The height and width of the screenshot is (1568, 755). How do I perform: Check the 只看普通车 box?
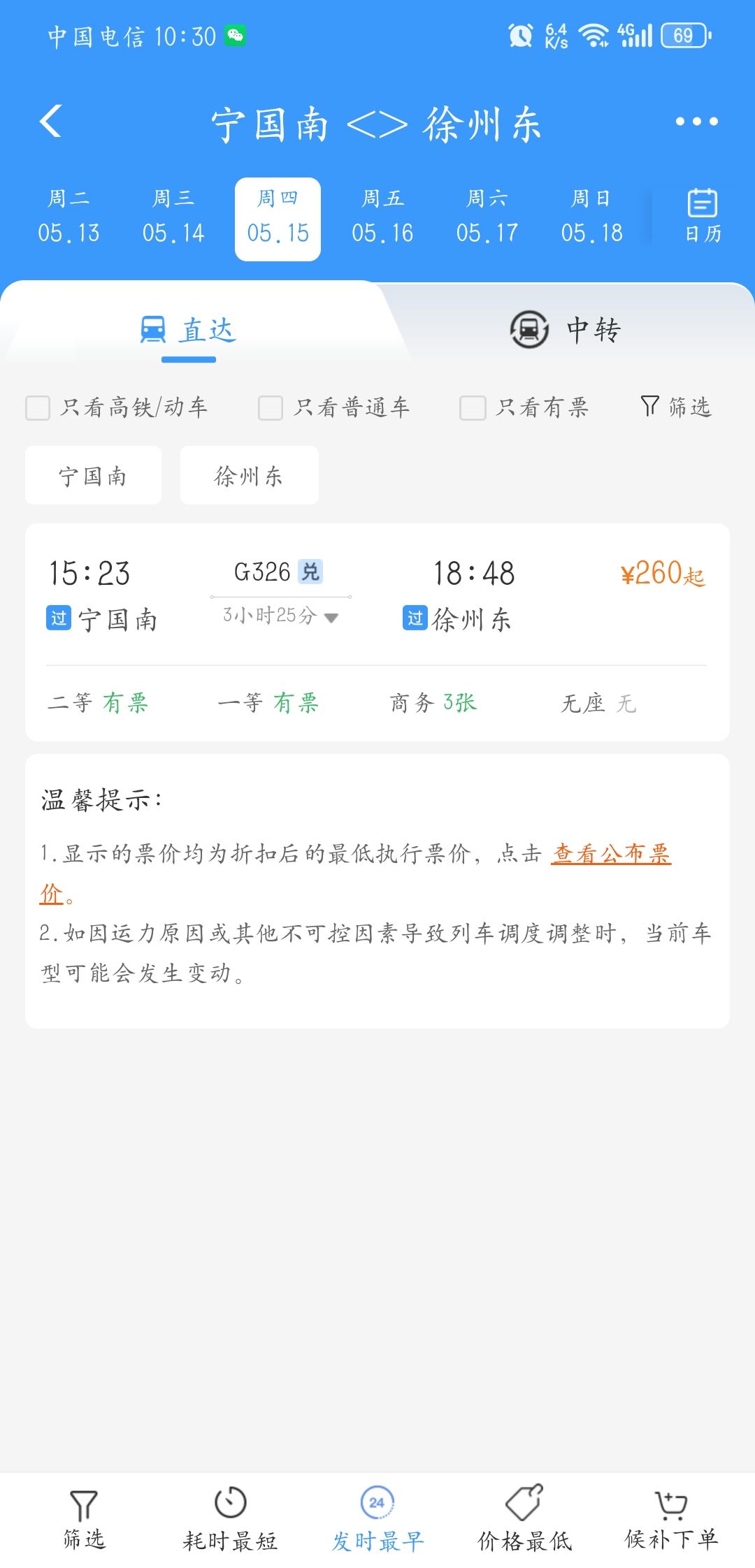click(x=271, y=408)
